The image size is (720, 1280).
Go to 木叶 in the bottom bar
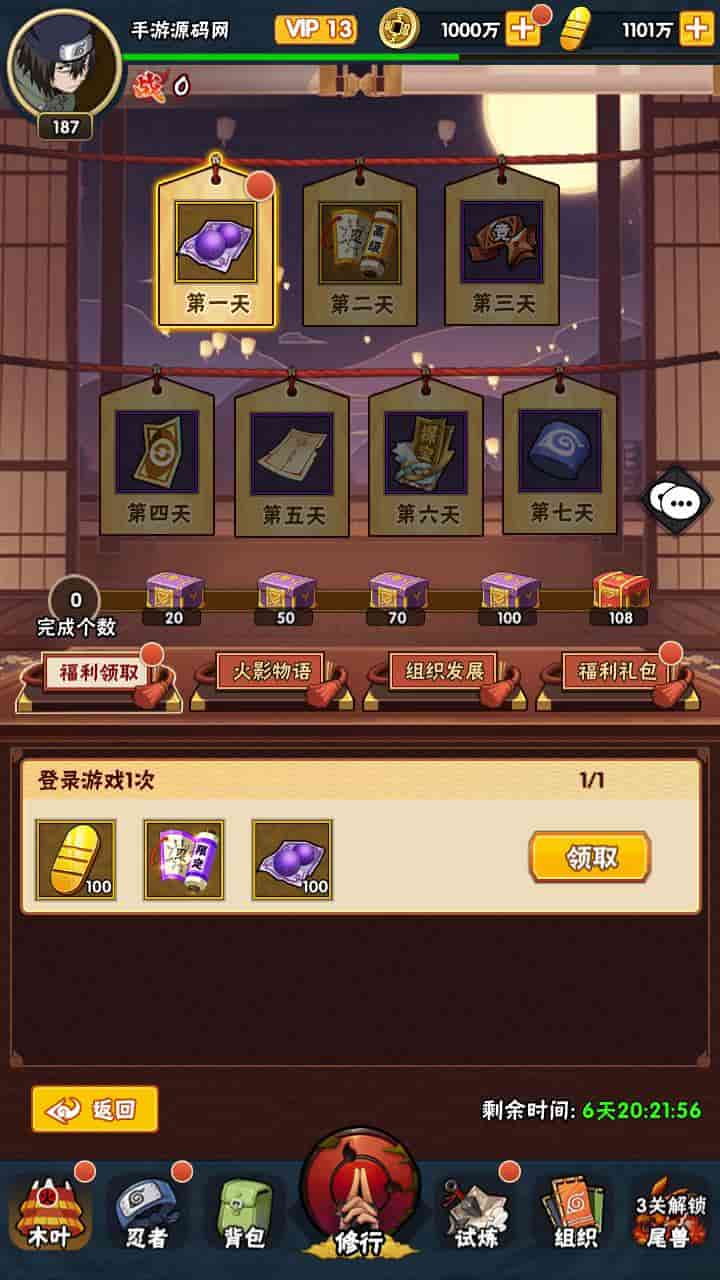50,1212
